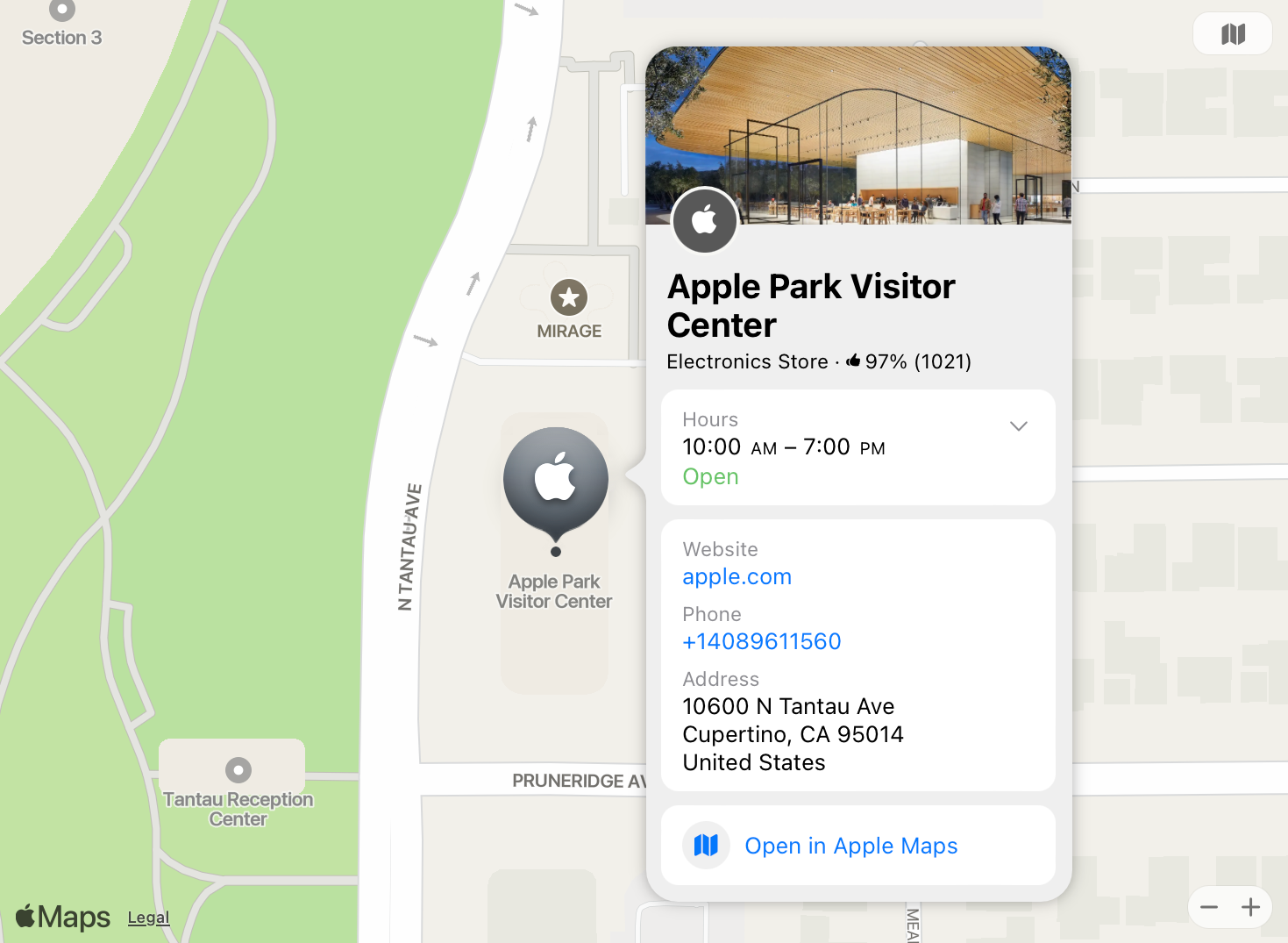Select the MIRAGE map marker
Screen dimensions: 1288x943
tap(569, 298)
